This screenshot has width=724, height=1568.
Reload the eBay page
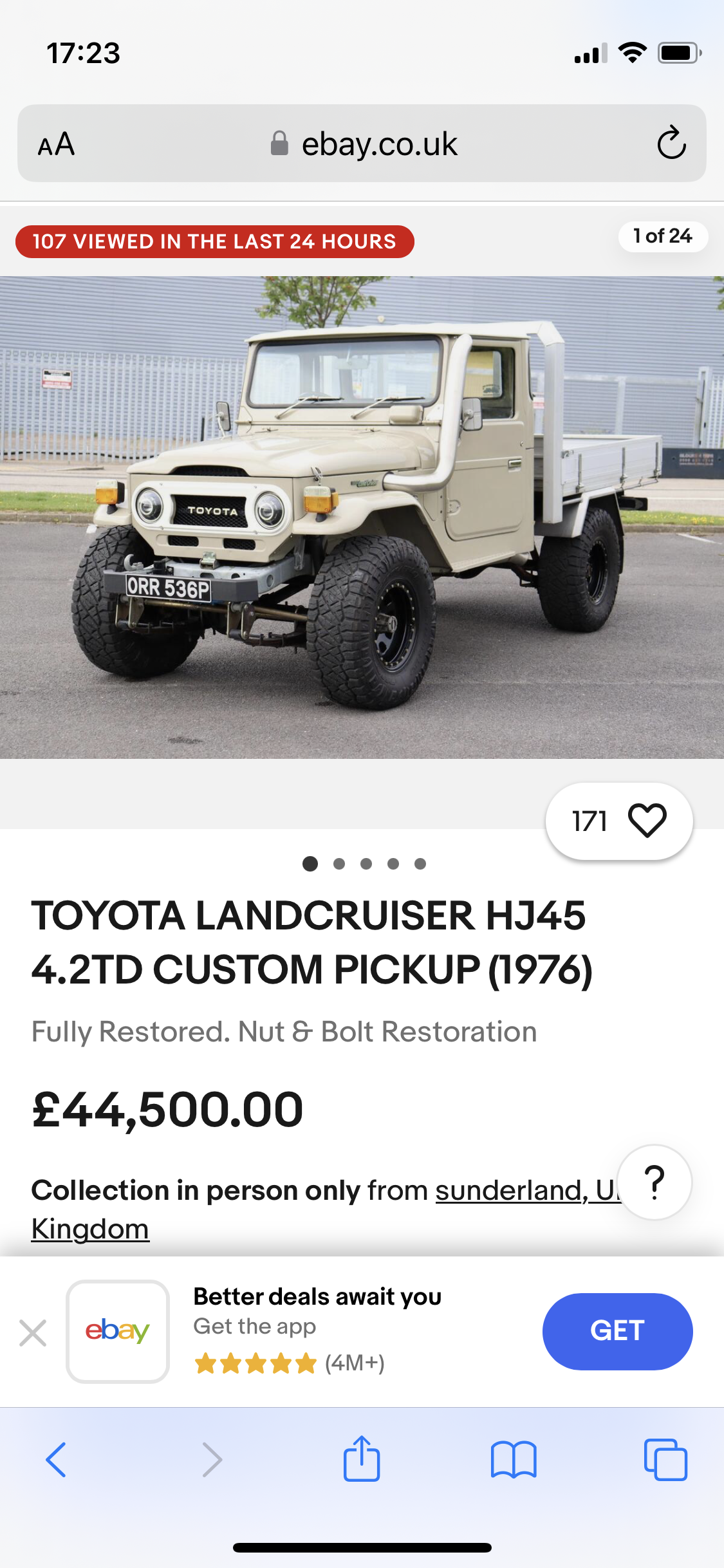tap(671, 143)
